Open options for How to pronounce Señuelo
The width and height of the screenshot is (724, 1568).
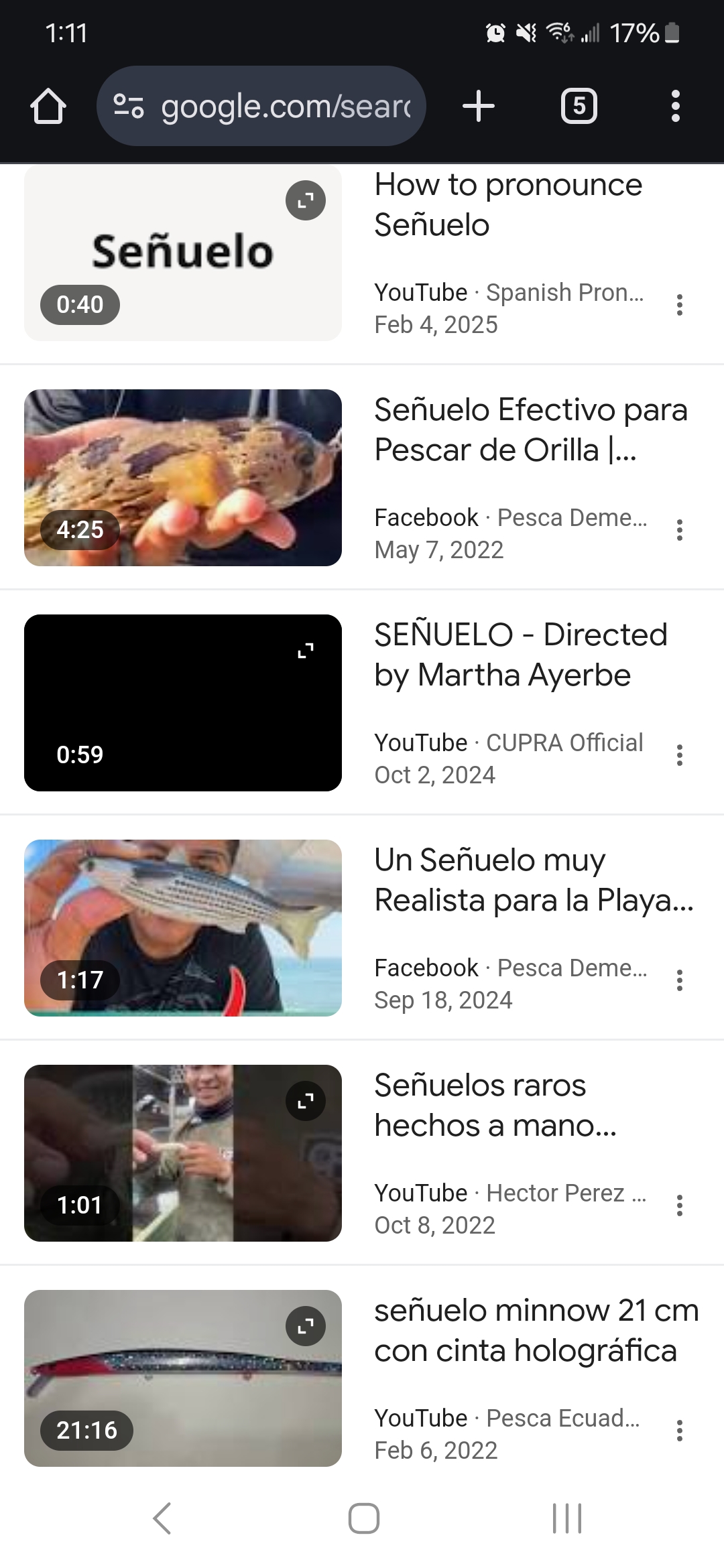tap(679, 305)
